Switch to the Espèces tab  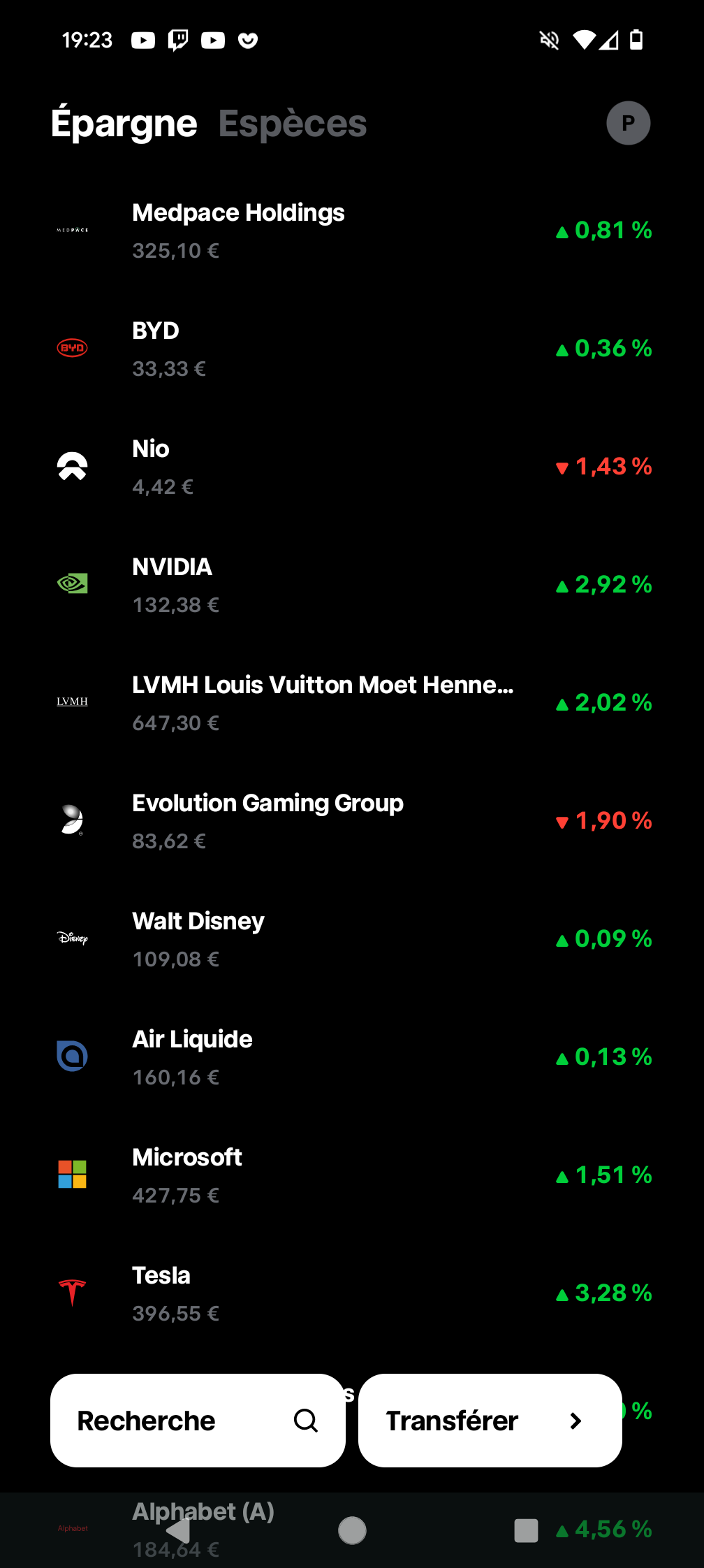coord(293,124)
